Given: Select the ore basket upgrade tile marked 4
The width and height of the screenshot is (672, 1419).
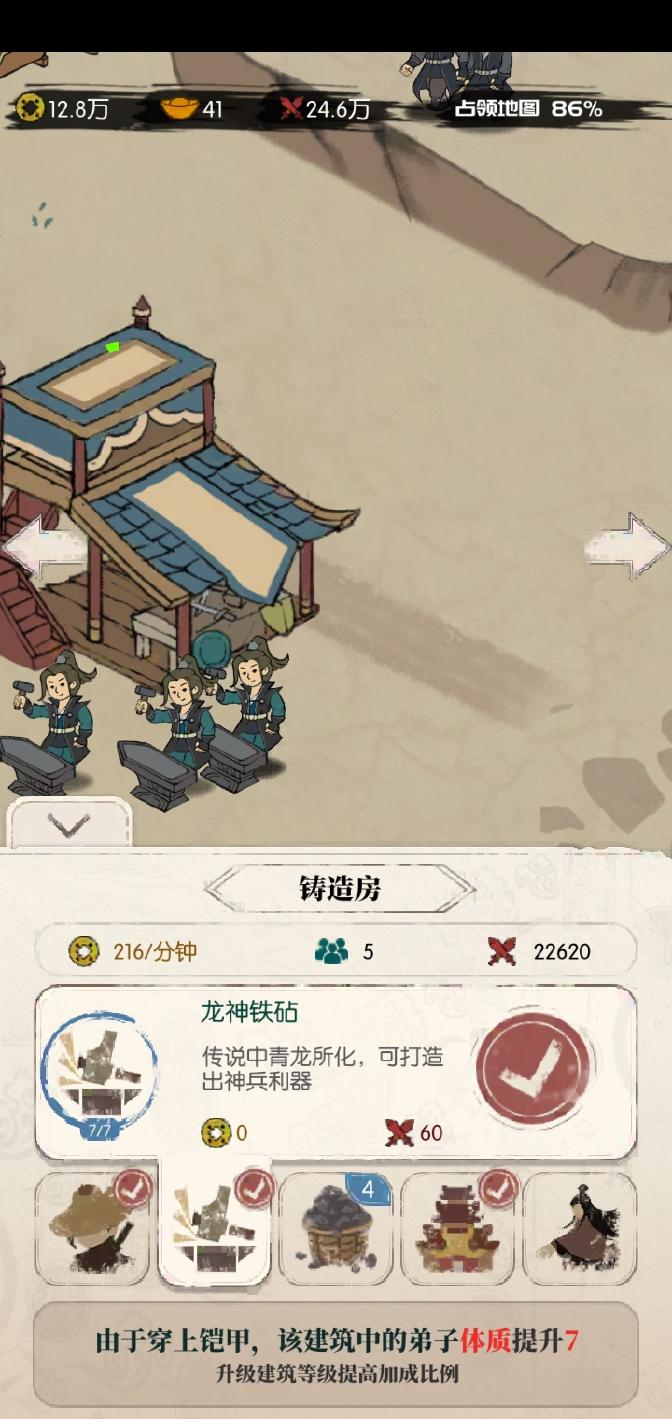Looking at the screenshot, I should click(x=336, y=1228).
